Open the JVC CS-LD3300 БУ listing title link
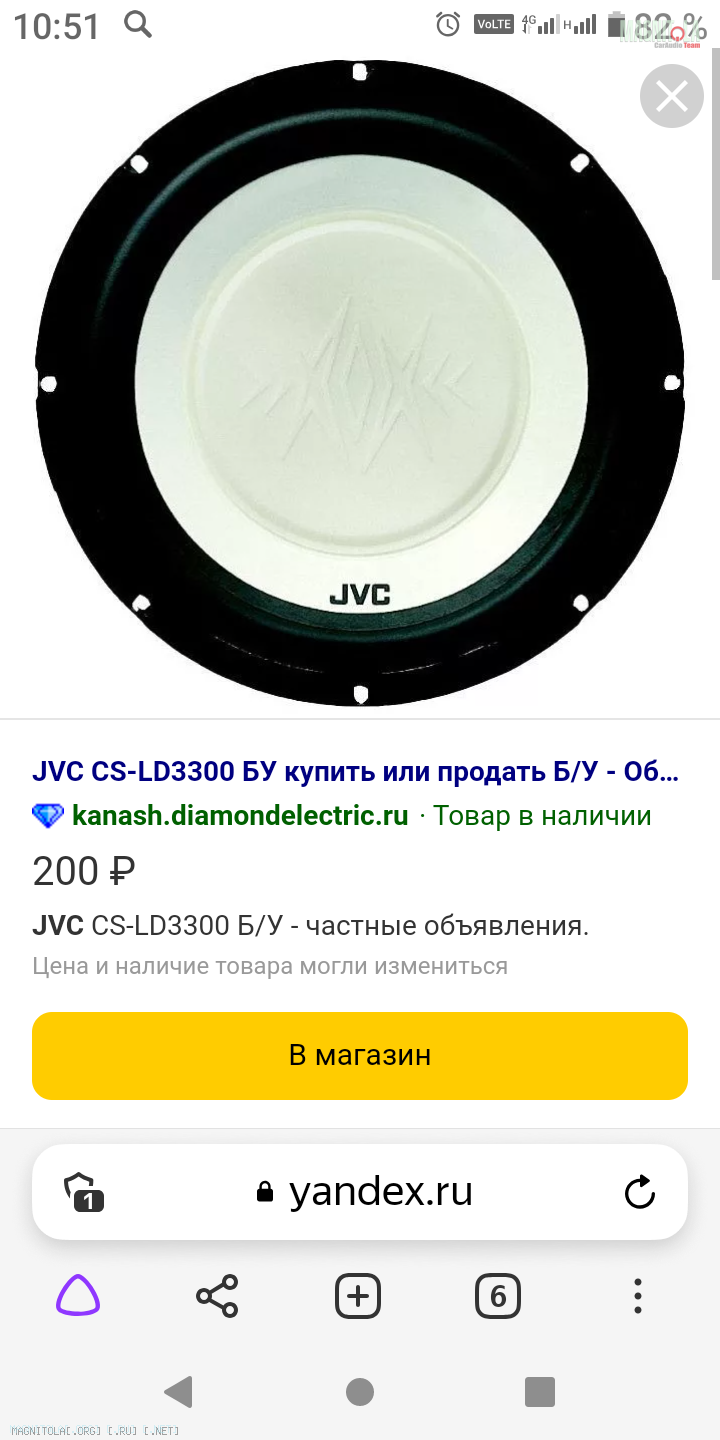The height and width of the screenshot is (1440, 720). (355, 772)
